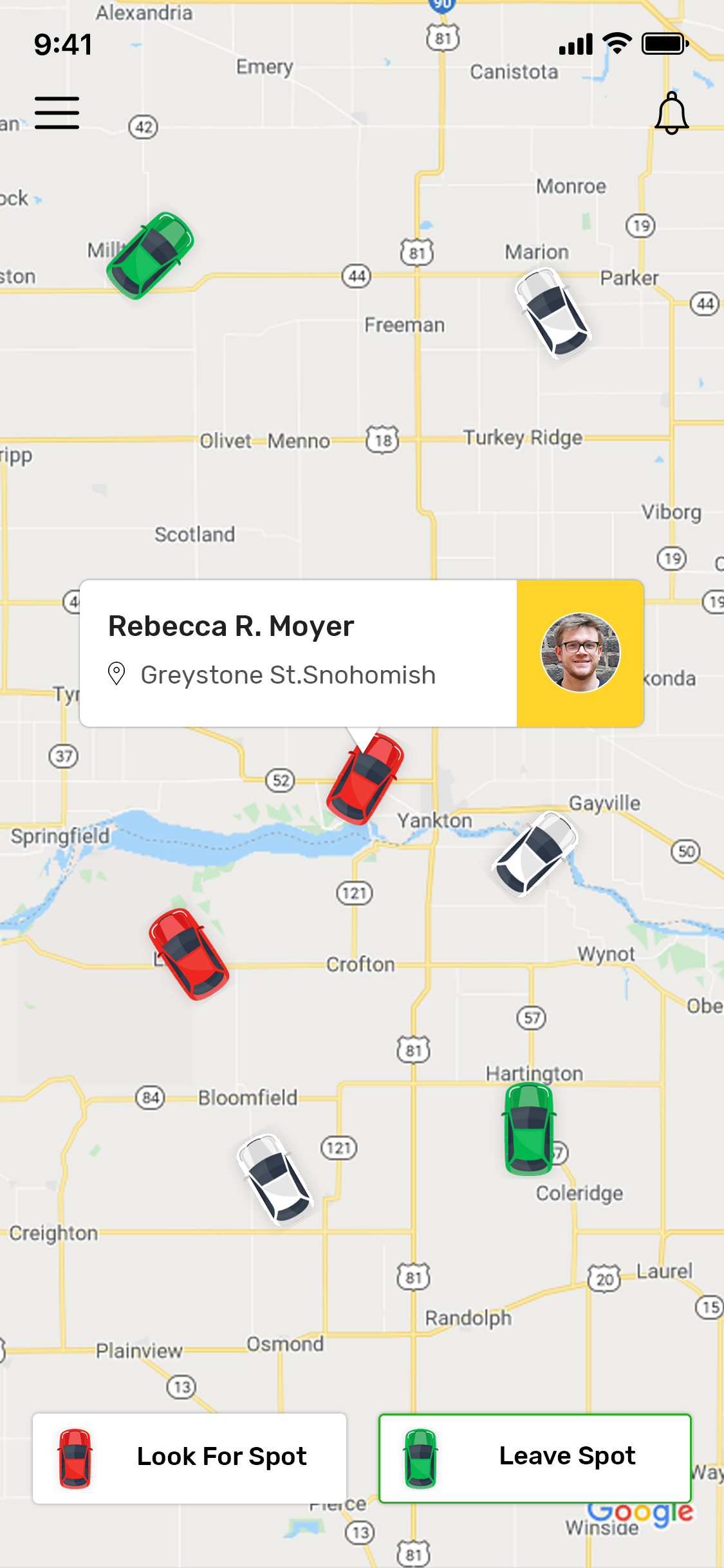The height and width of the screenshot is (1568, 724).
Task: Tap the red car marker near Yankton
Action: point(365,779)
